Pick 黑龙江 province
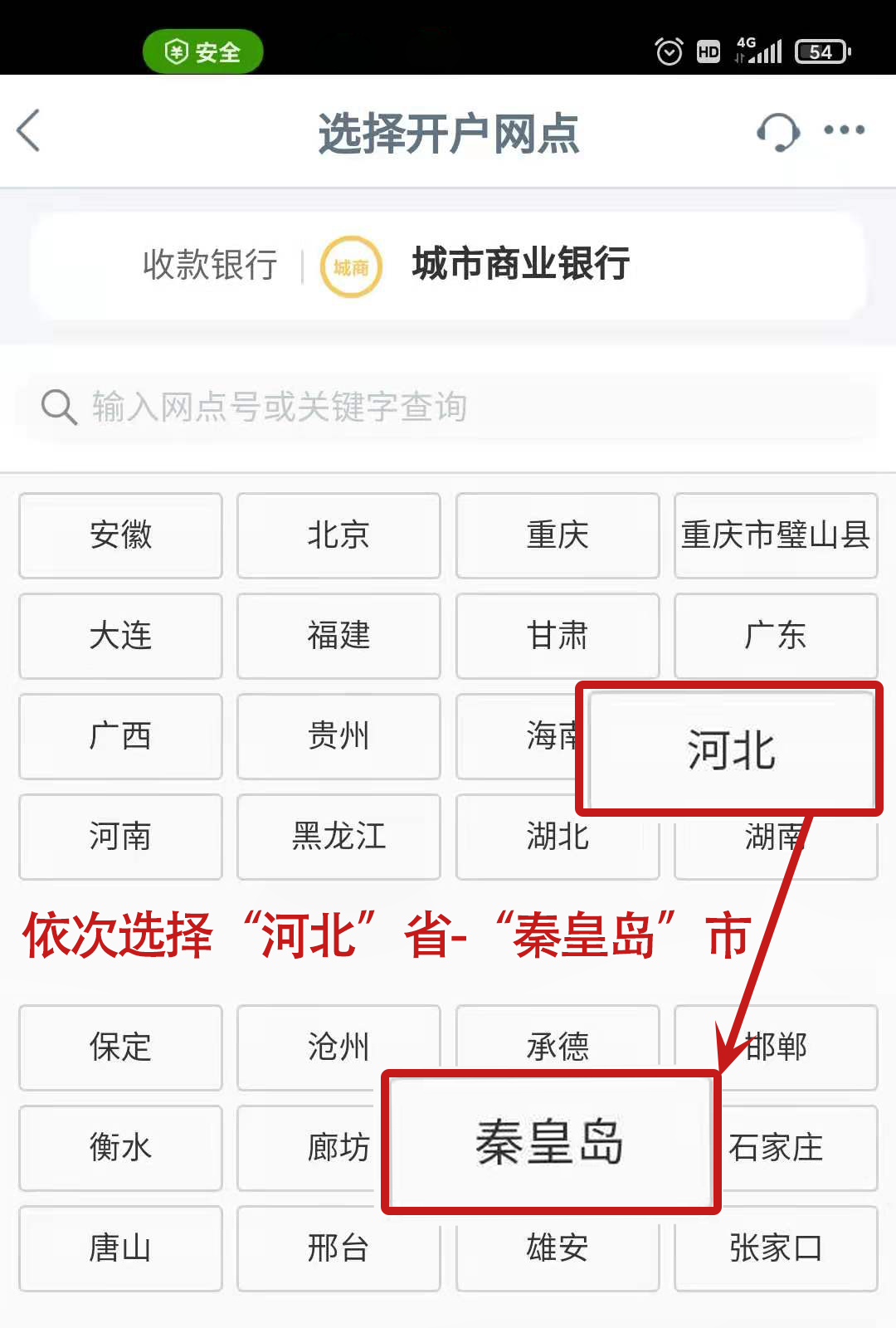Image resolution: width=896 pixels, height=1328 pixels. point(338,837)
